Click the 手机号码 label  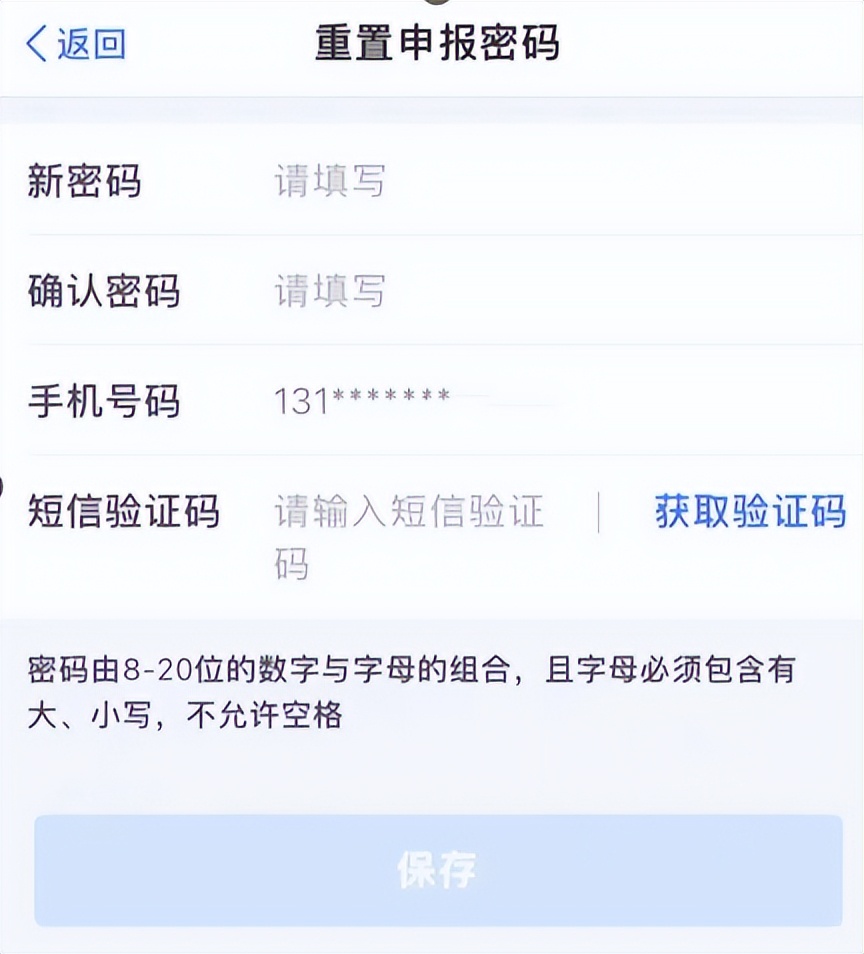click(105, 402)
